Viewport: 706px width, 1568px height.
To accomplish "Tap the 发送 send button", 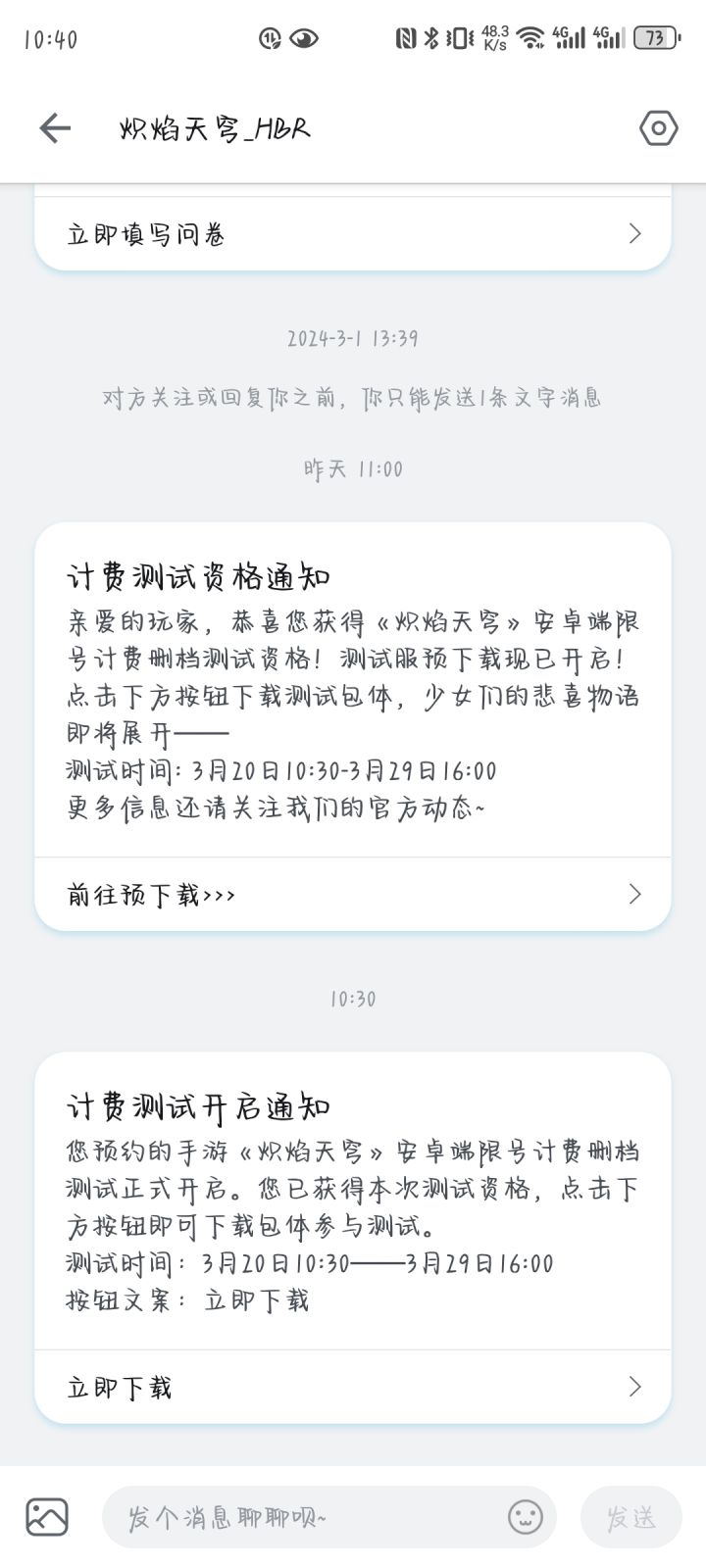I will tap(630, 1517).
